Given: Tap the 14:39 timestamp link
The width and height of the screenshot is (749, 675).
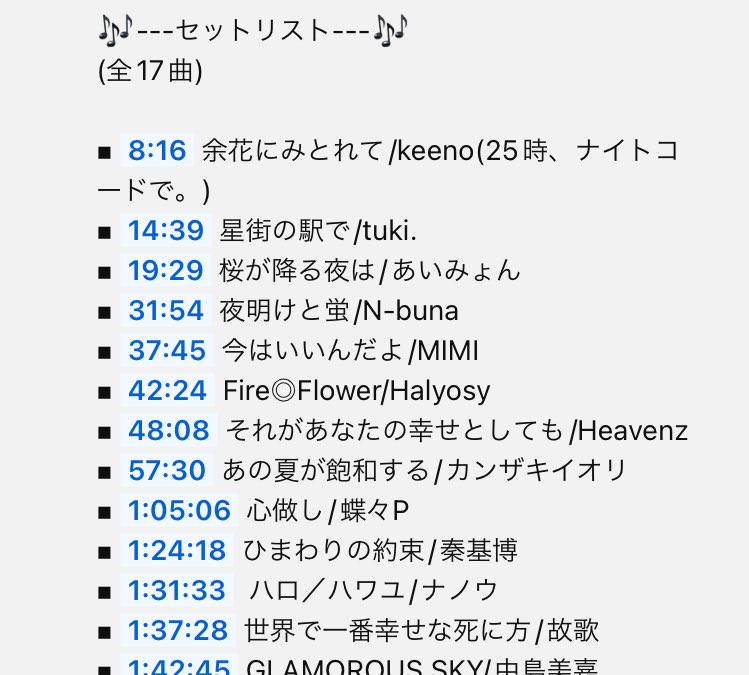Looking at the screenshot, I should coord(165,231).
